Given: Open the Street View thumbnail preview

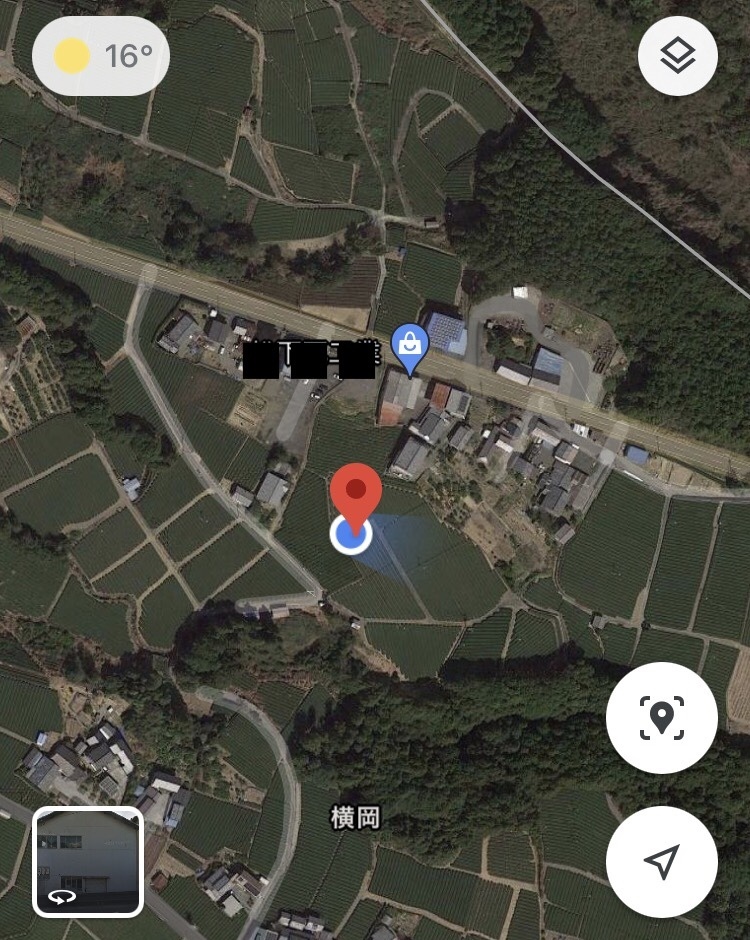Looking at the screenshot, I should [x=88, y=861].
